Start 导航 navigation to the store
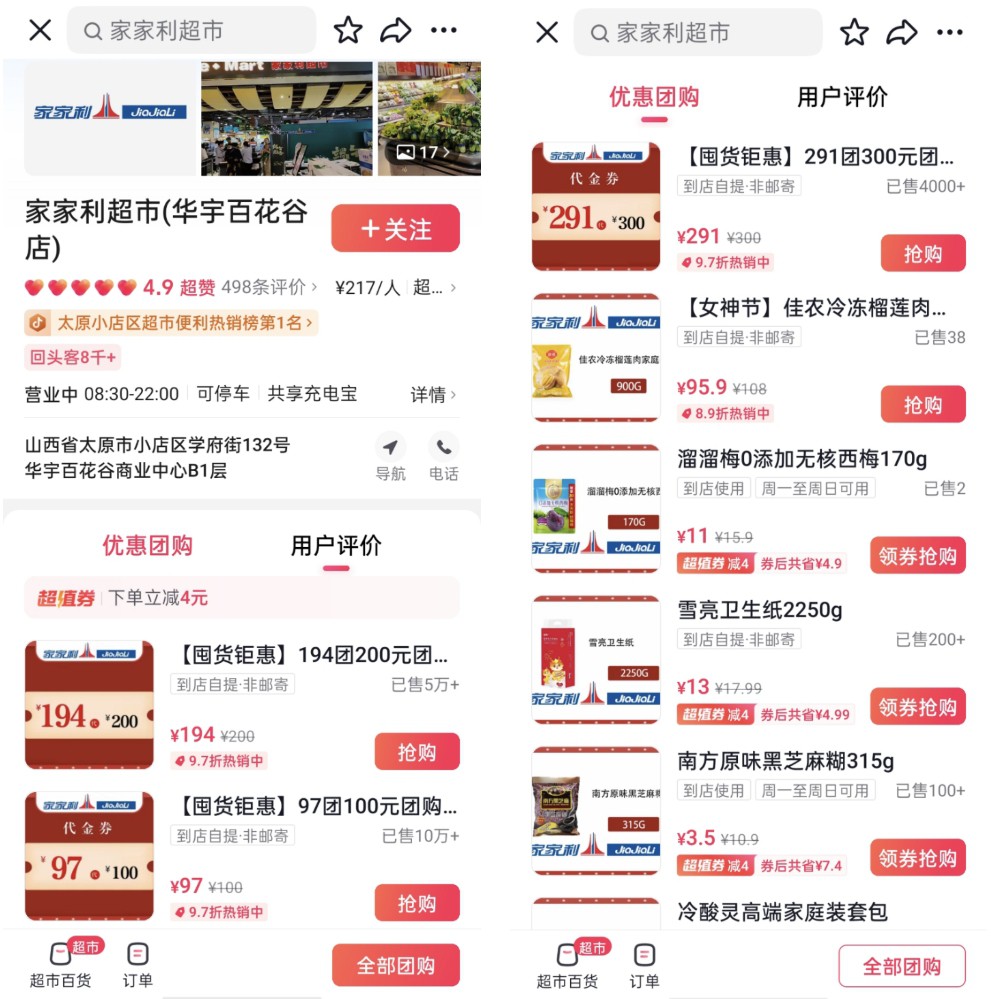The image size is (991, 999). tap(390, 457)
